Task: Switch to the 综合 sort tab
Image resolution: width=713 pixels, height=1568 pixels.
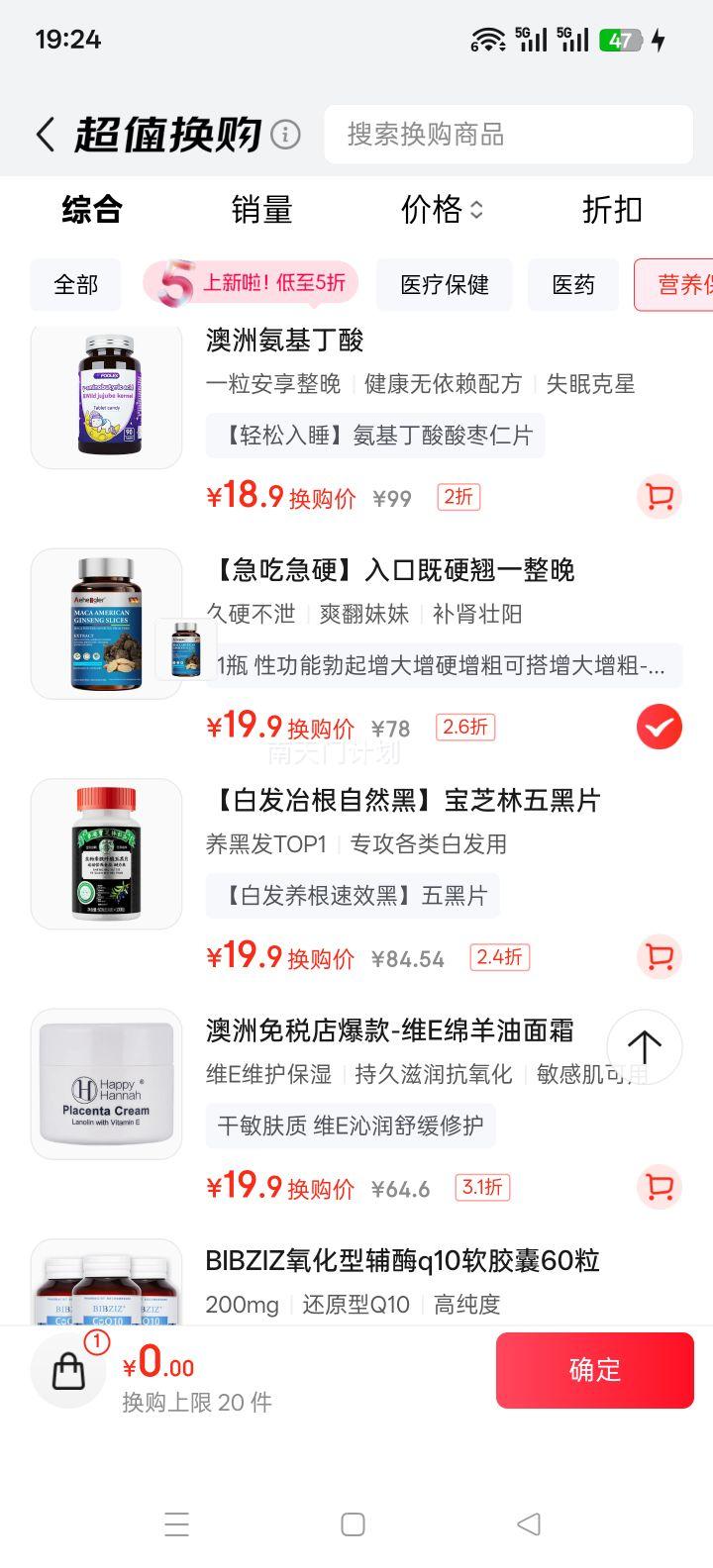Action: pyautogui.click(x=92, y=210)
